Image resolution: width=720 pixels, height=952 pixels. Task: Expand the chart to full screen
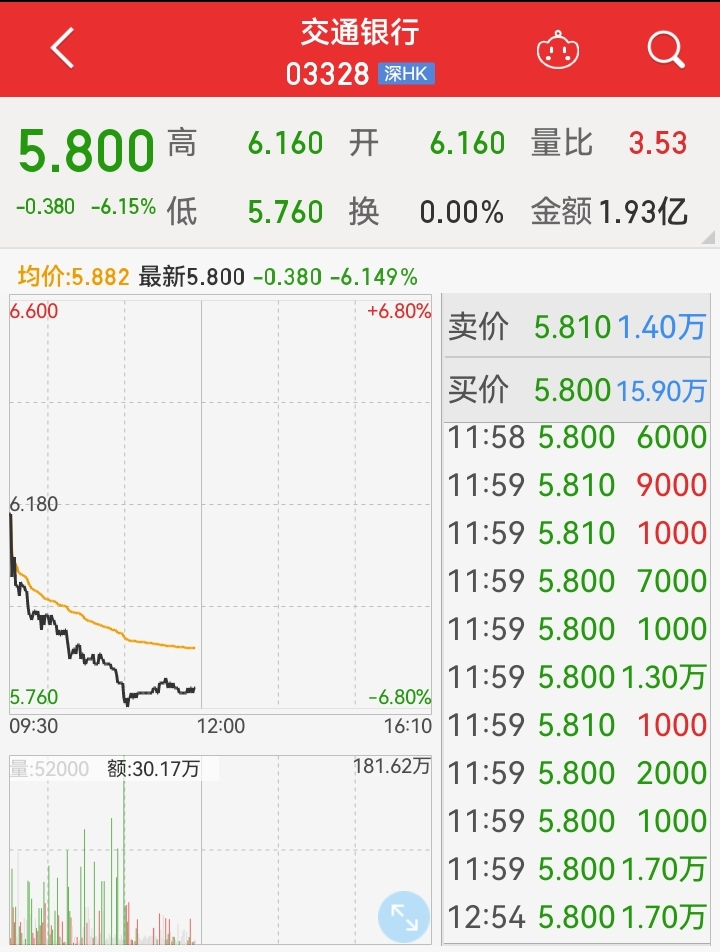pos(404,917)
